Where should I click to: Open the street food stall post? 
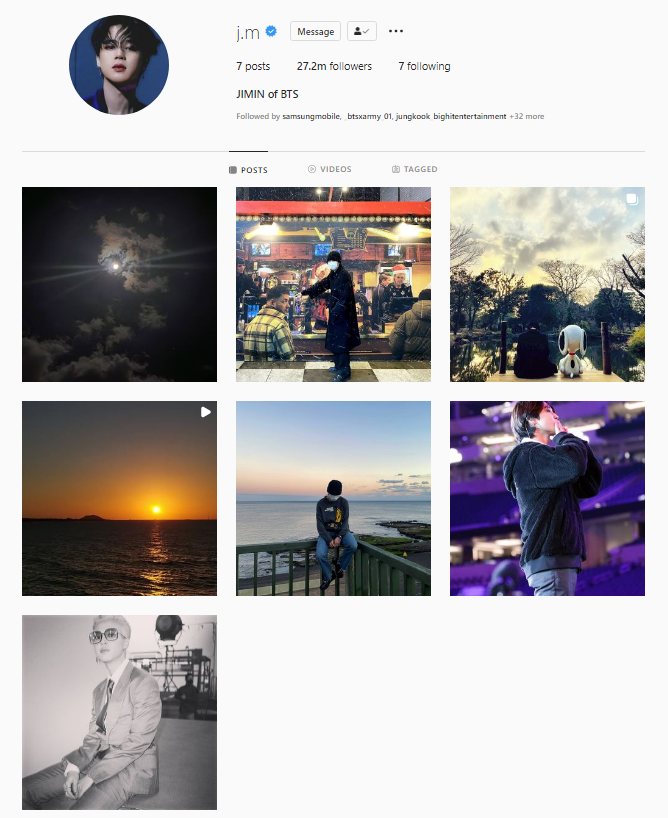333,284
